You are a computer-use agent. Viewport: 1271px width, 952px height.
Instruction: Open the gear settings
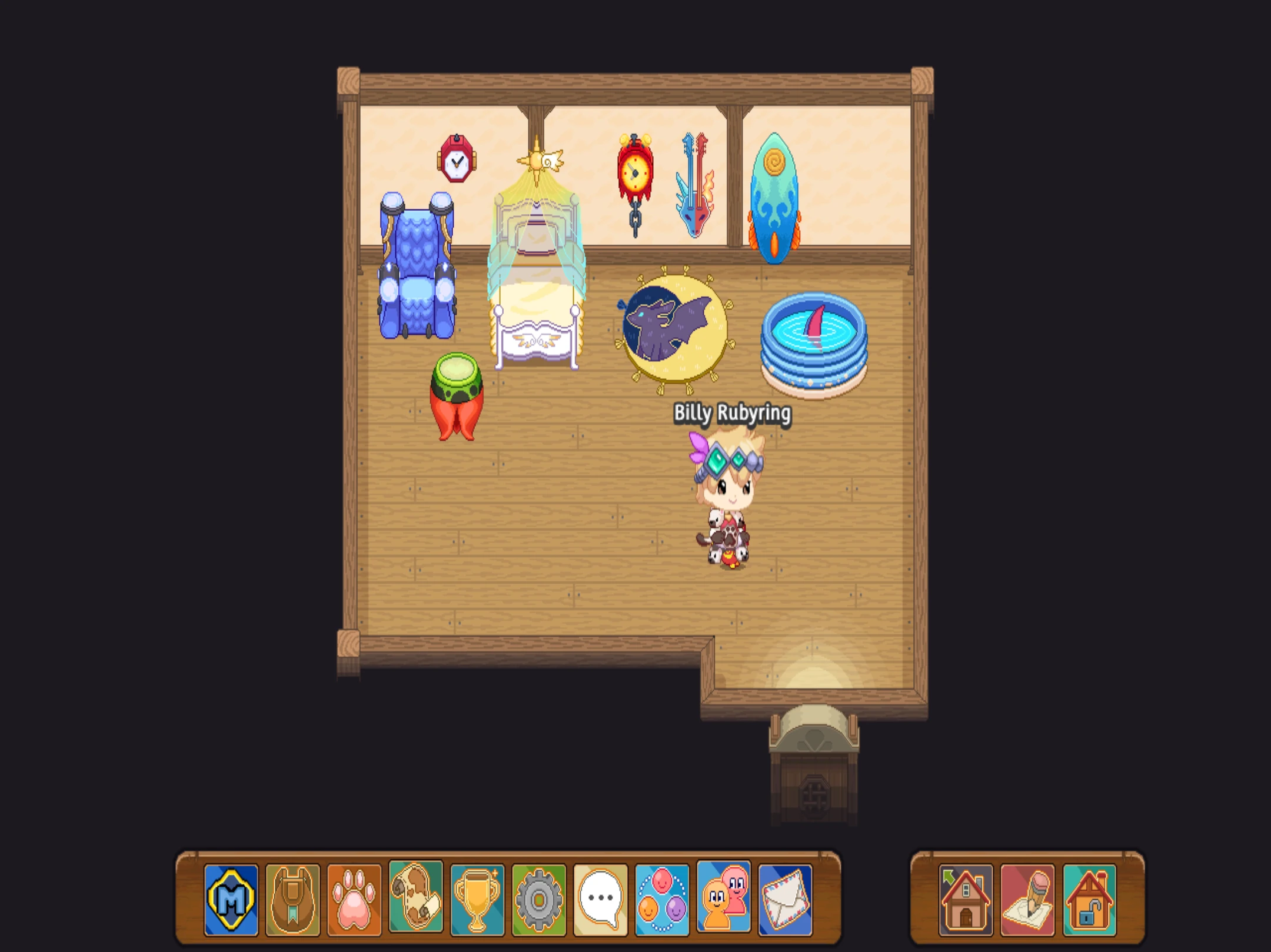pyautogui.click(x=538, y=899)
